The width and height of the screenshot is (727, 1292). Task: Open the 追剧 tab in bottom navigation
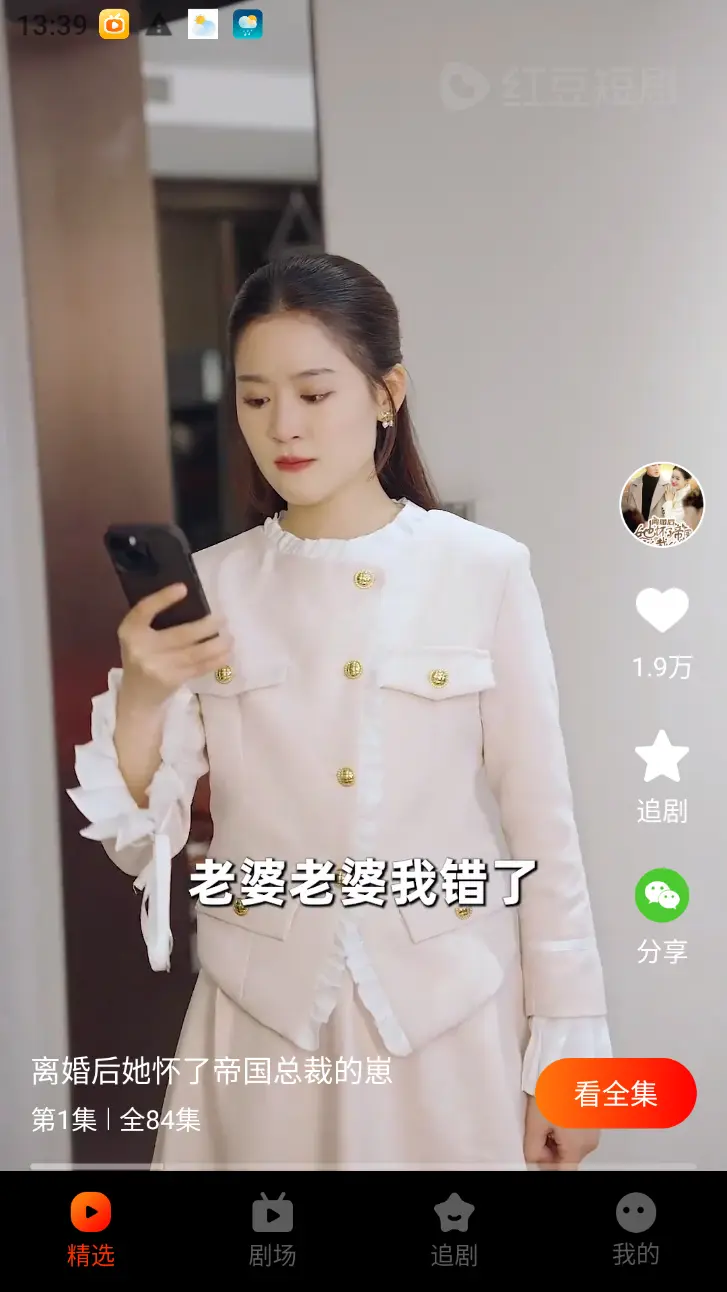454,1230
